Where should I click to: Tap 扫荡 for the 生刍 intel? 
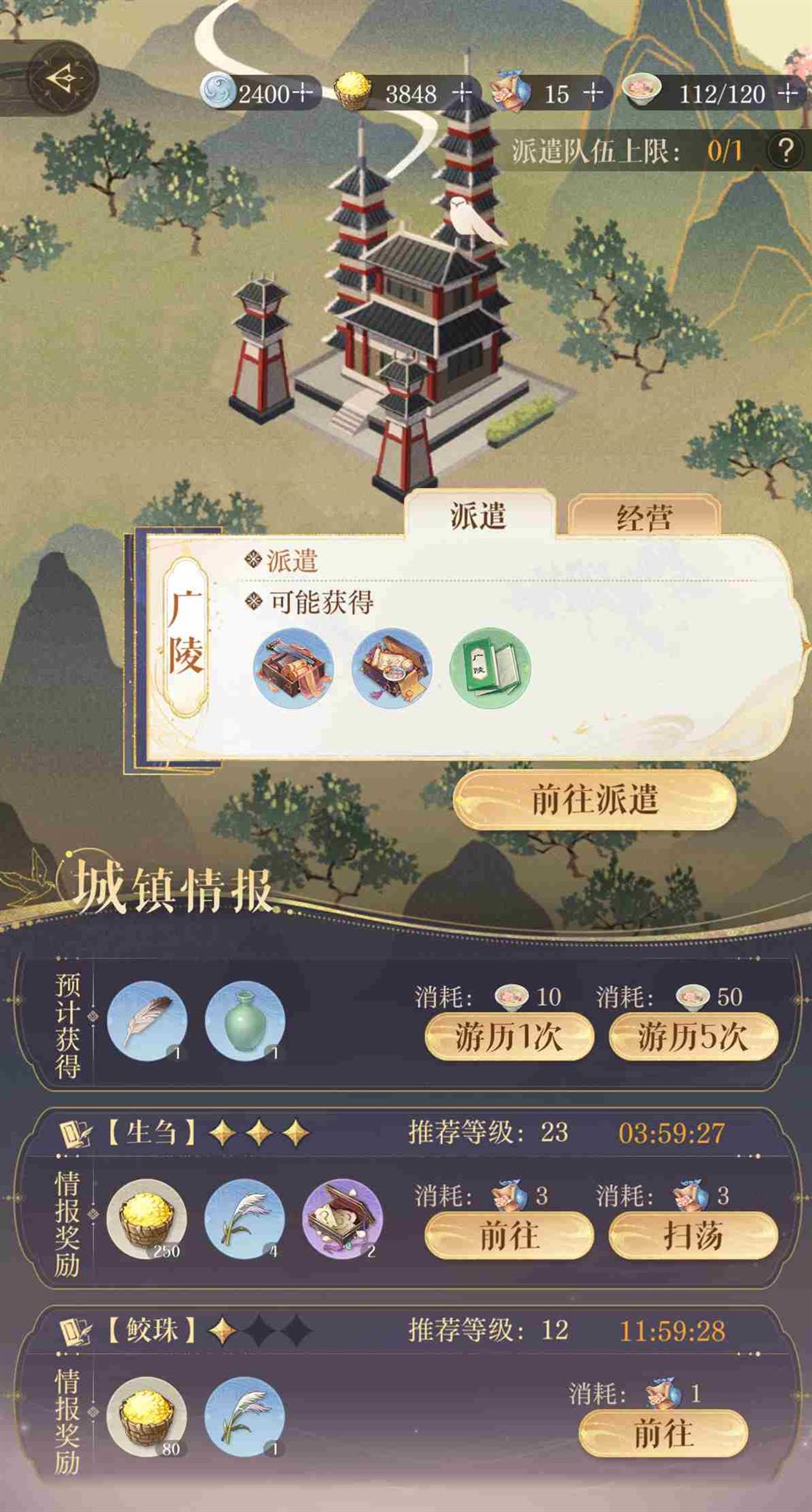[693, 1236]
